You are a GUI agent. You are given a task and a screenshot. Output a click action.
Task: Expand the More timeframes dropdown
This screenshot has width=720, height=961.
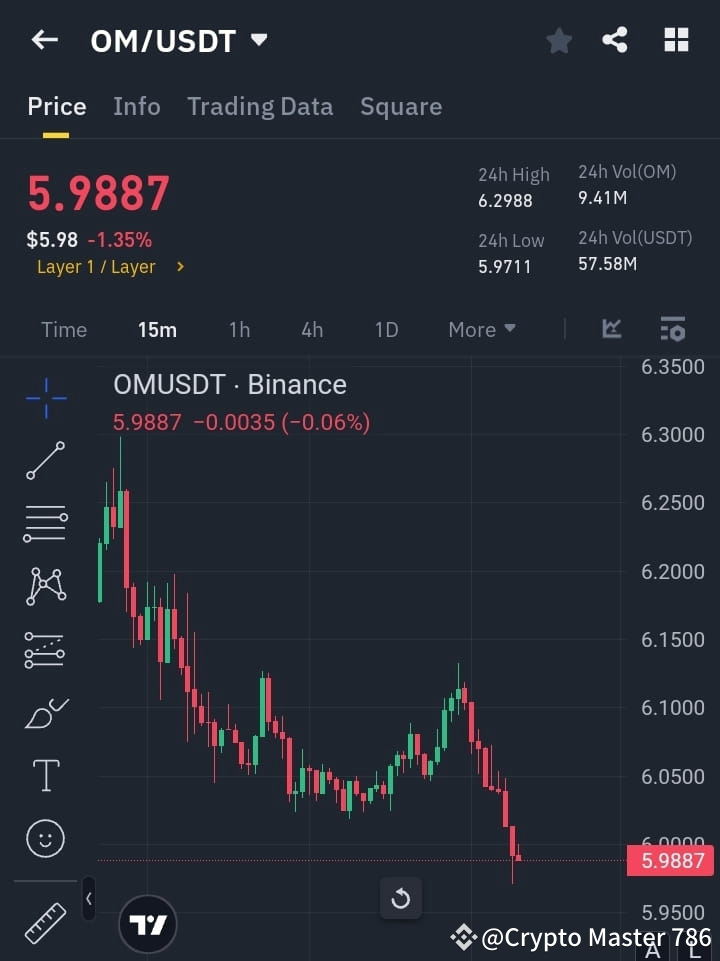(481, 329)
